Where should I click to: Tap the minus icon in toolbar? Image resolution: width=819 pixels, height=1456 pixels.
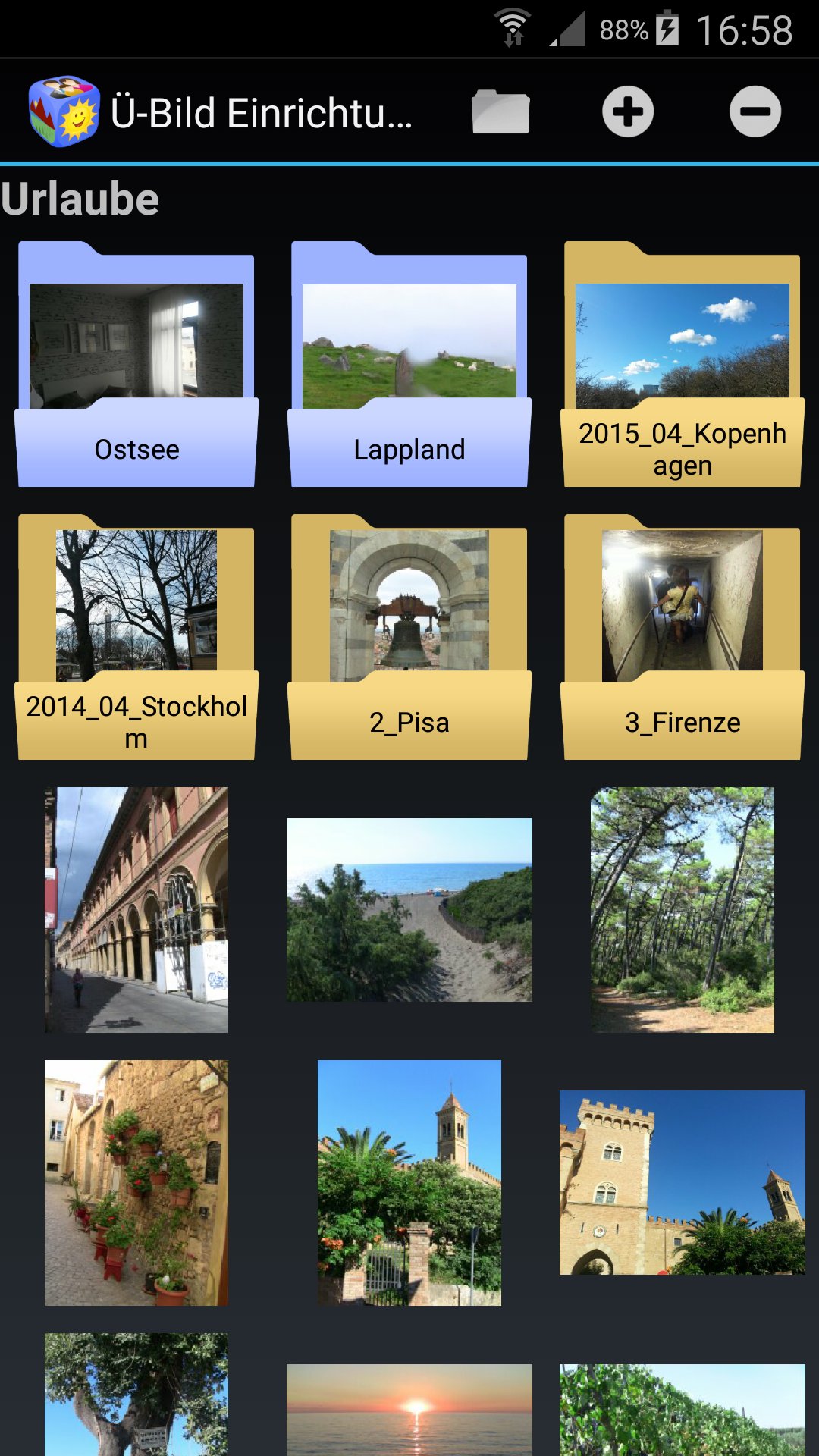[755, 112]
